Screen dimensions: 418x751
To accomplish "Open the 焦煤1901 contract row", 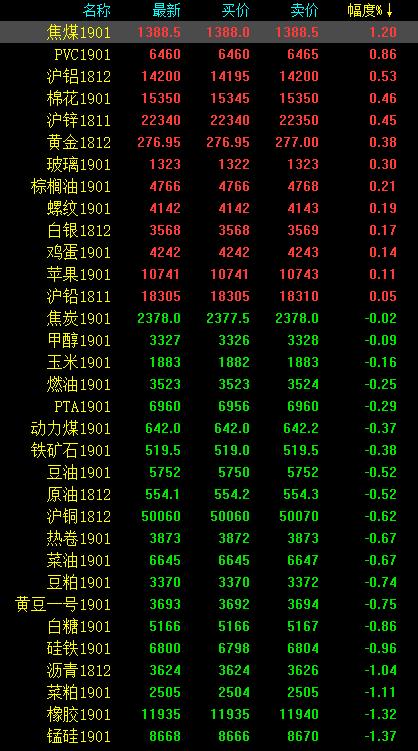I will pos(209,32).
